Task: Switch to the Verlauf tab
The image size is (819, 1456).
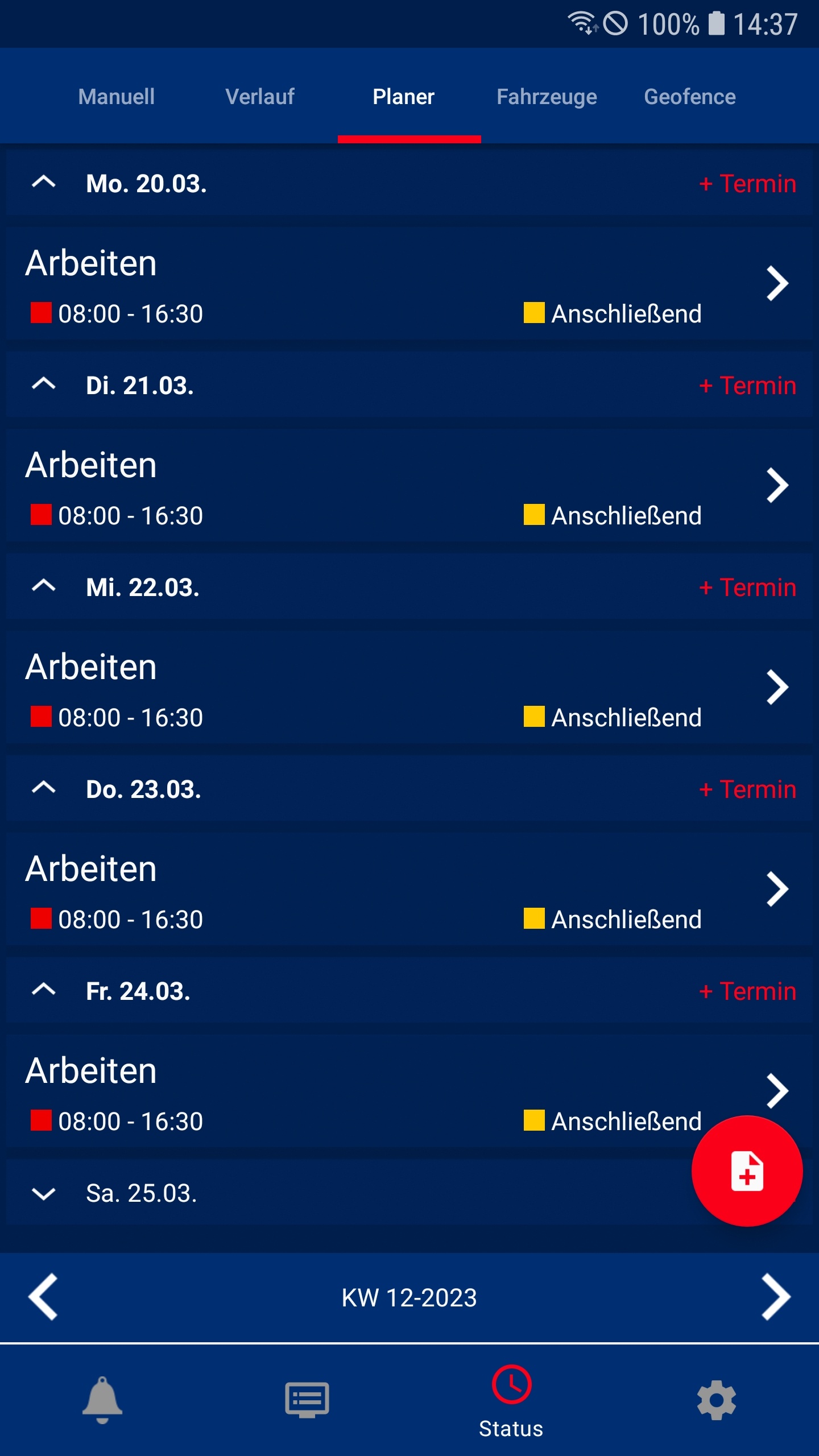Action: click(260, 97)
